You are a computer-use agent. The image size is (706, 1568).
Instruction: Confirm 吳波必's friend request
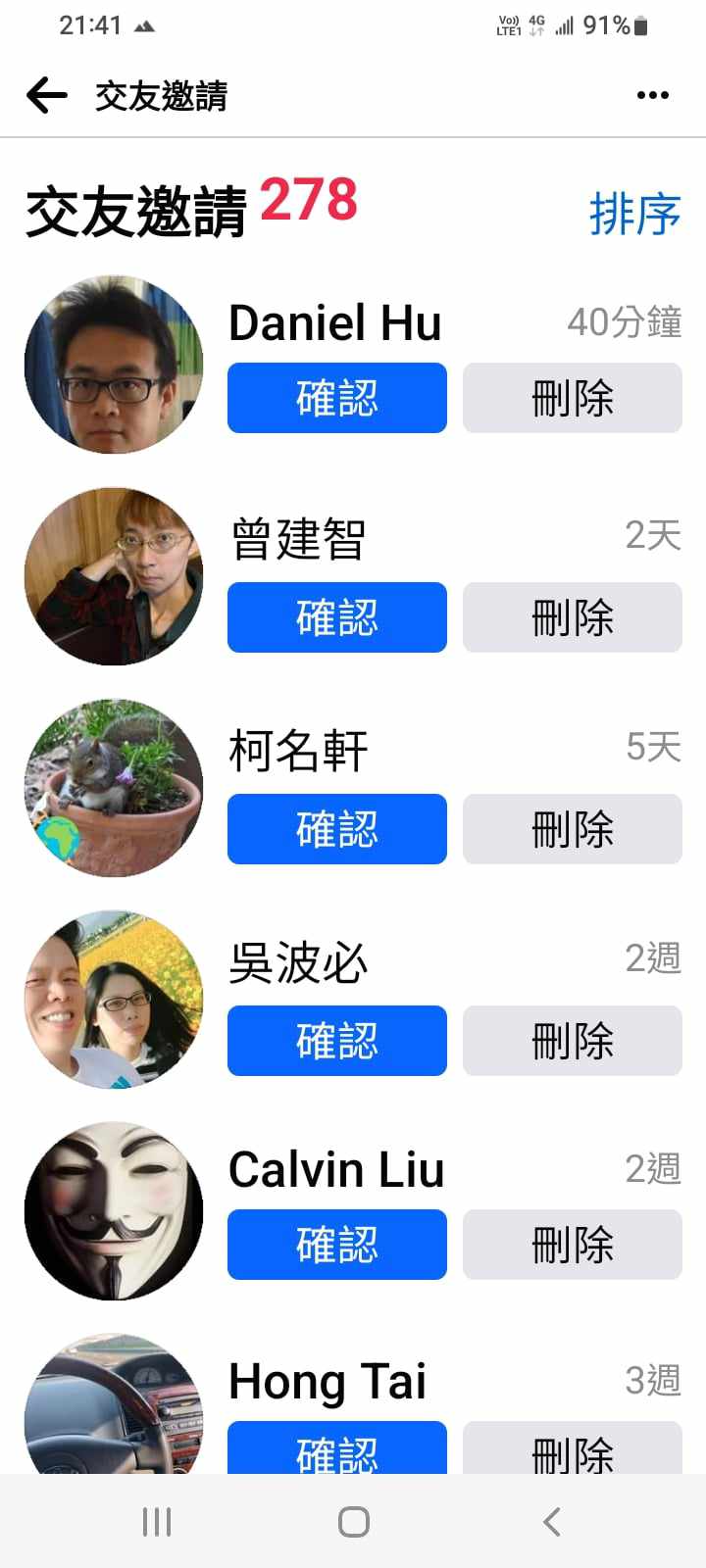[337, 1041]
